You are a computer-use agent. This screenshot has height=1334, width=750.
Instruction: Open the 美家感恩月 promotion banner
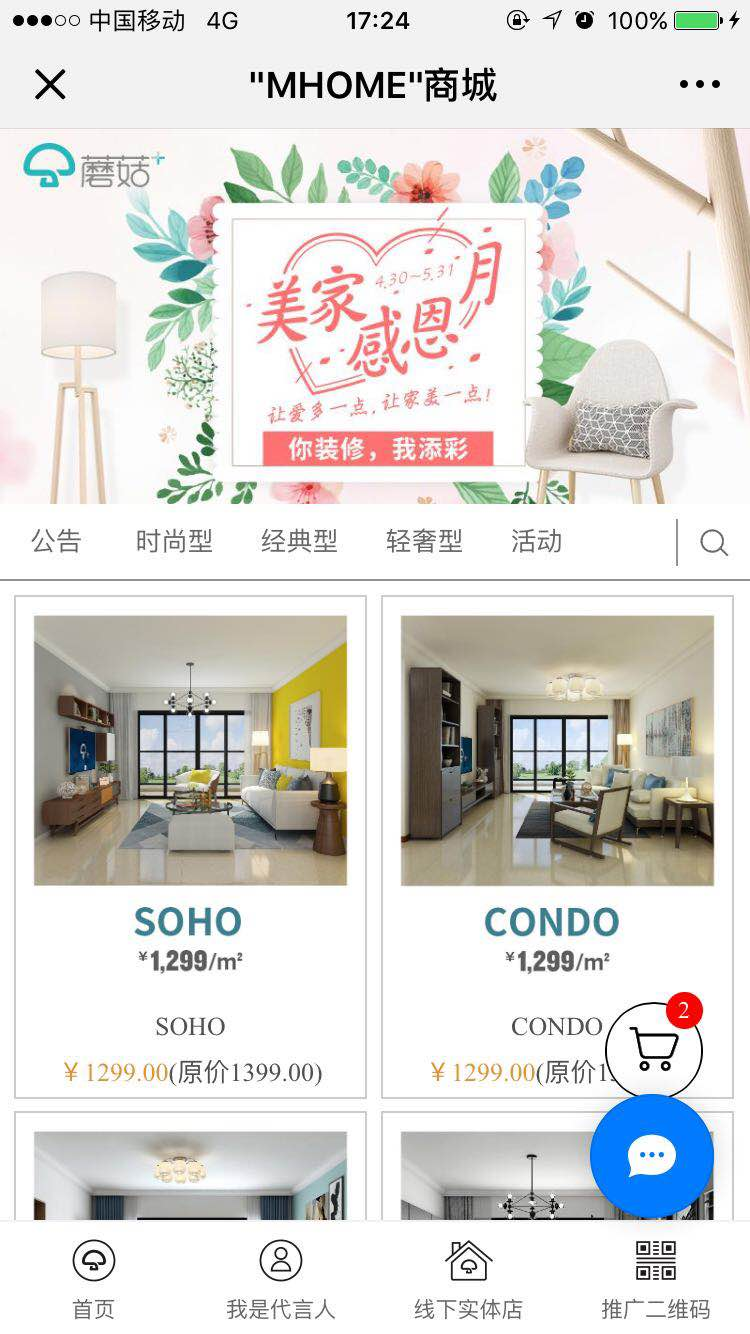375,316
